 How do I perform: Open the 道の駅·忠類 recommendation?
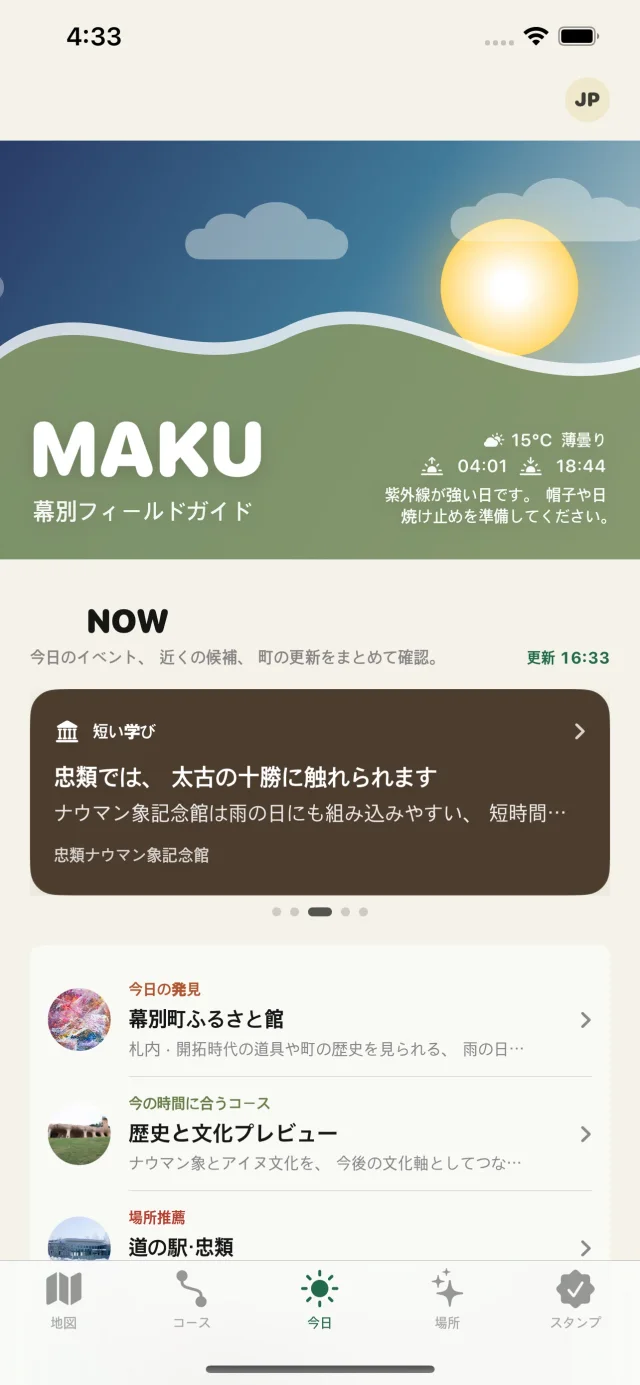tap(320, 1236)
